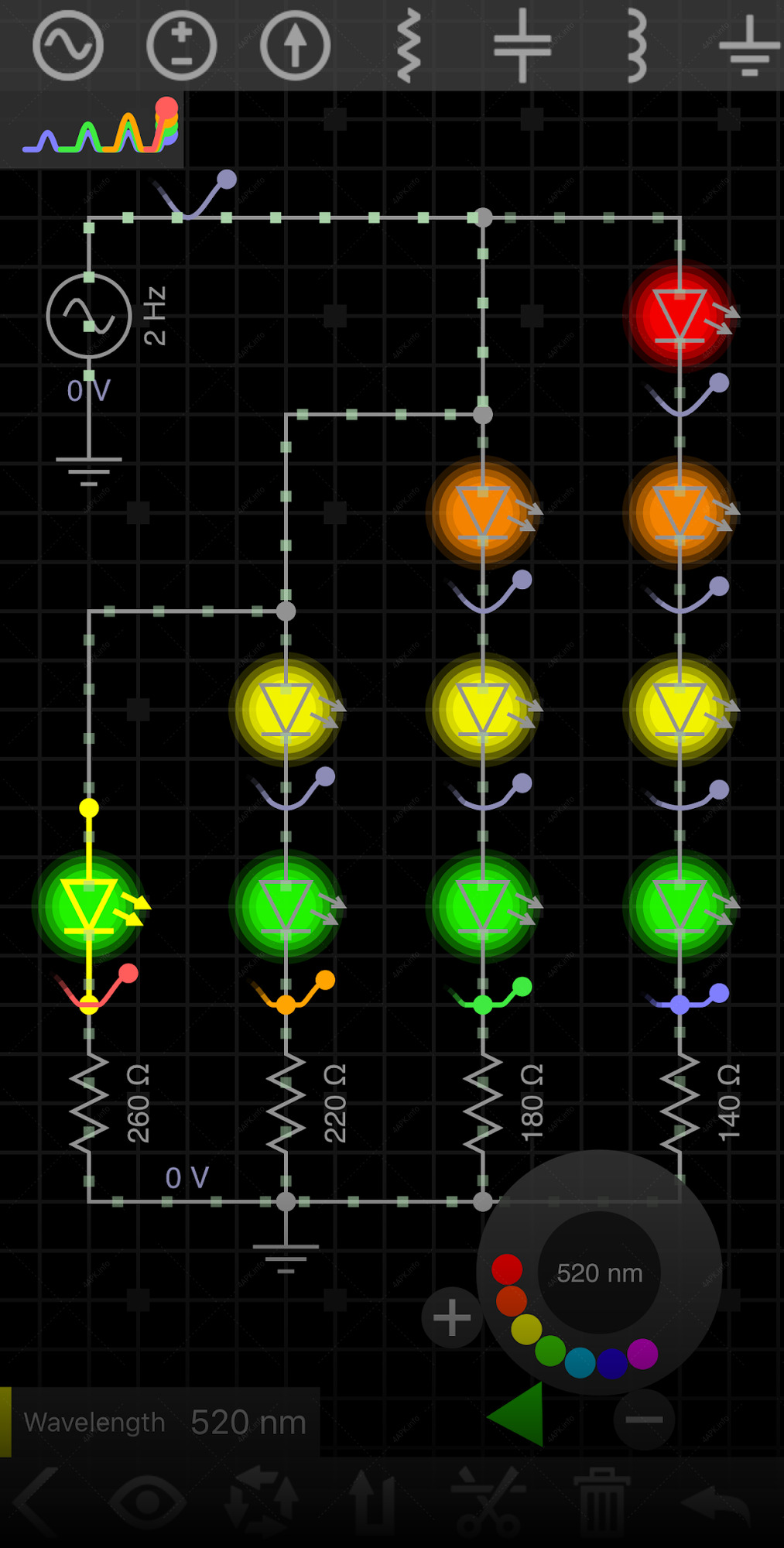
Task: Add a current source component
Action: click(295, 46)
